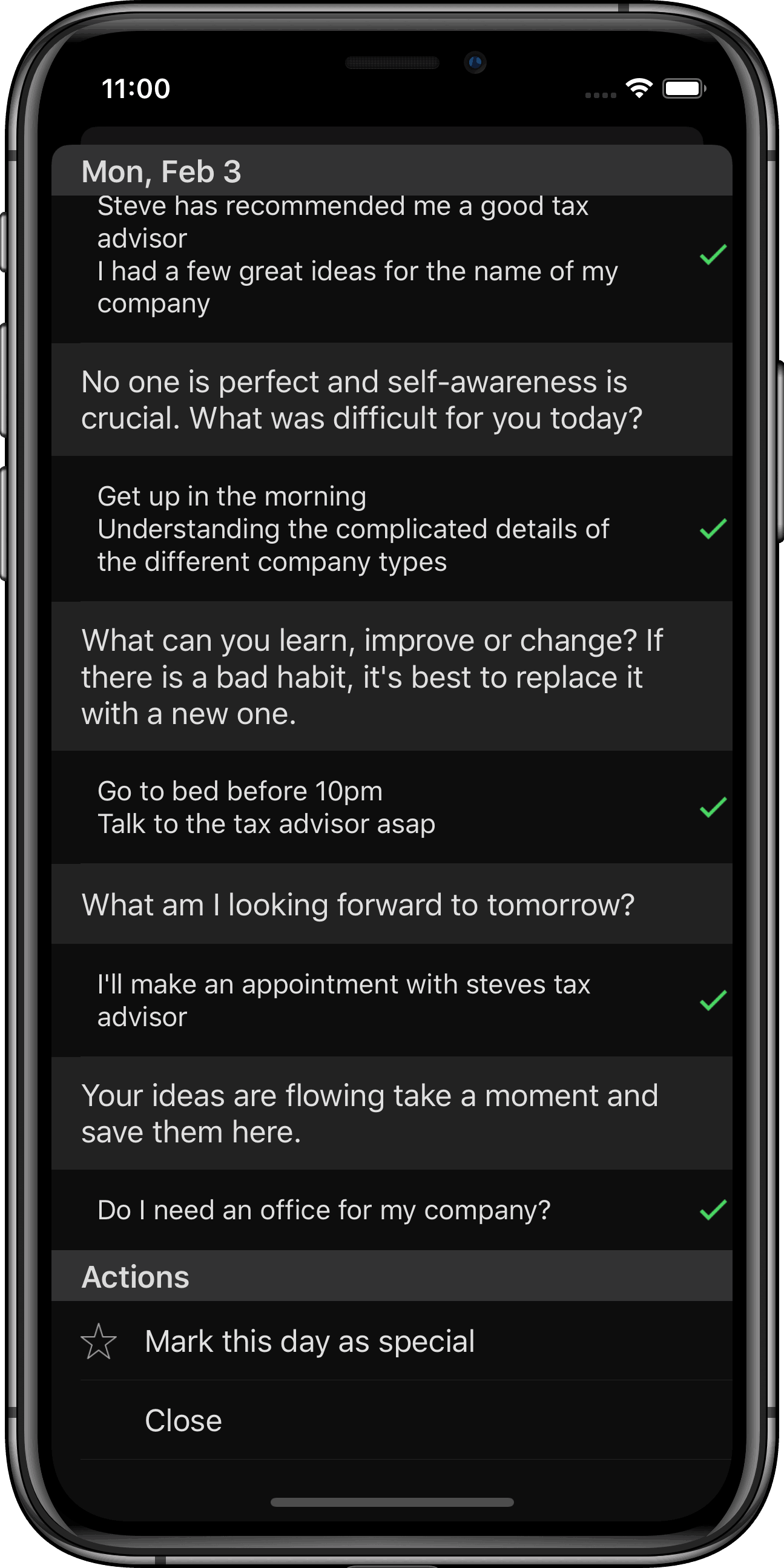
Task: Open the 'Go to bed before 10pm' answer
Action: [391, 807]
